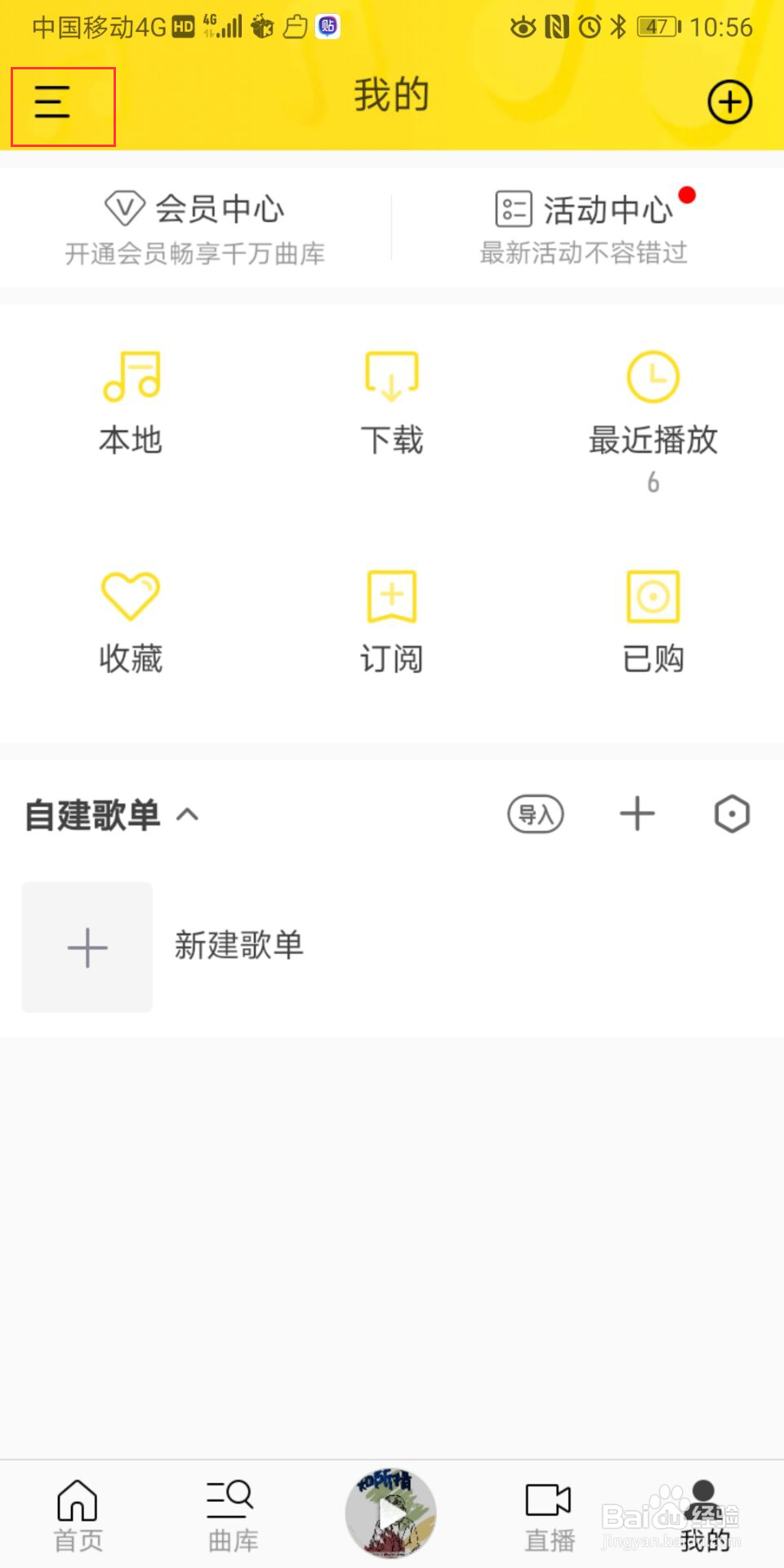Open 本地 local music
Image resolution: width=784 pixels, height=1568 pixels.
(131, 403)
